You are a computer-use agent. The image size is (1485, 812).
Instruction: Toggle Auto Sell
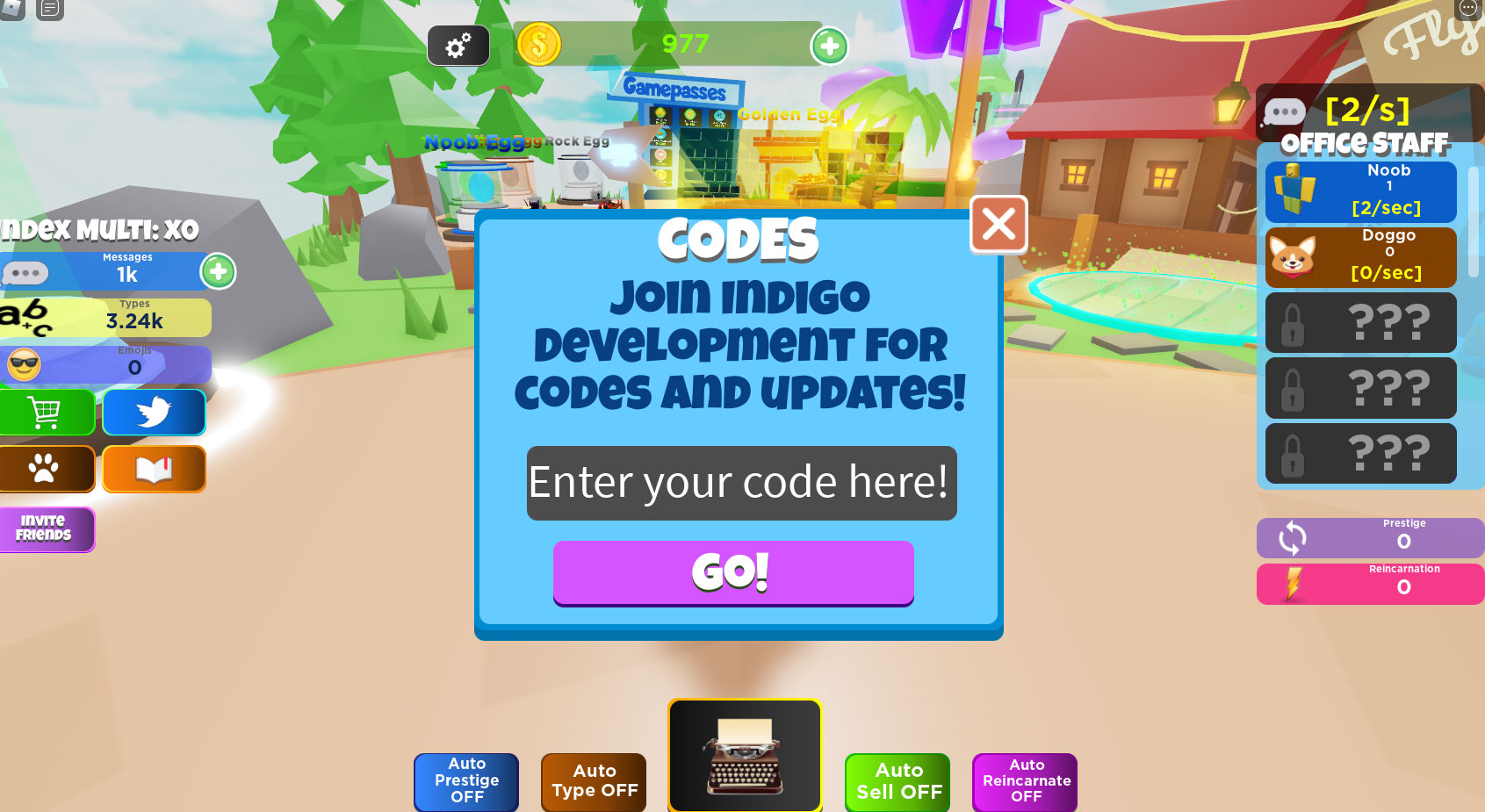click(x=897, y=781)
